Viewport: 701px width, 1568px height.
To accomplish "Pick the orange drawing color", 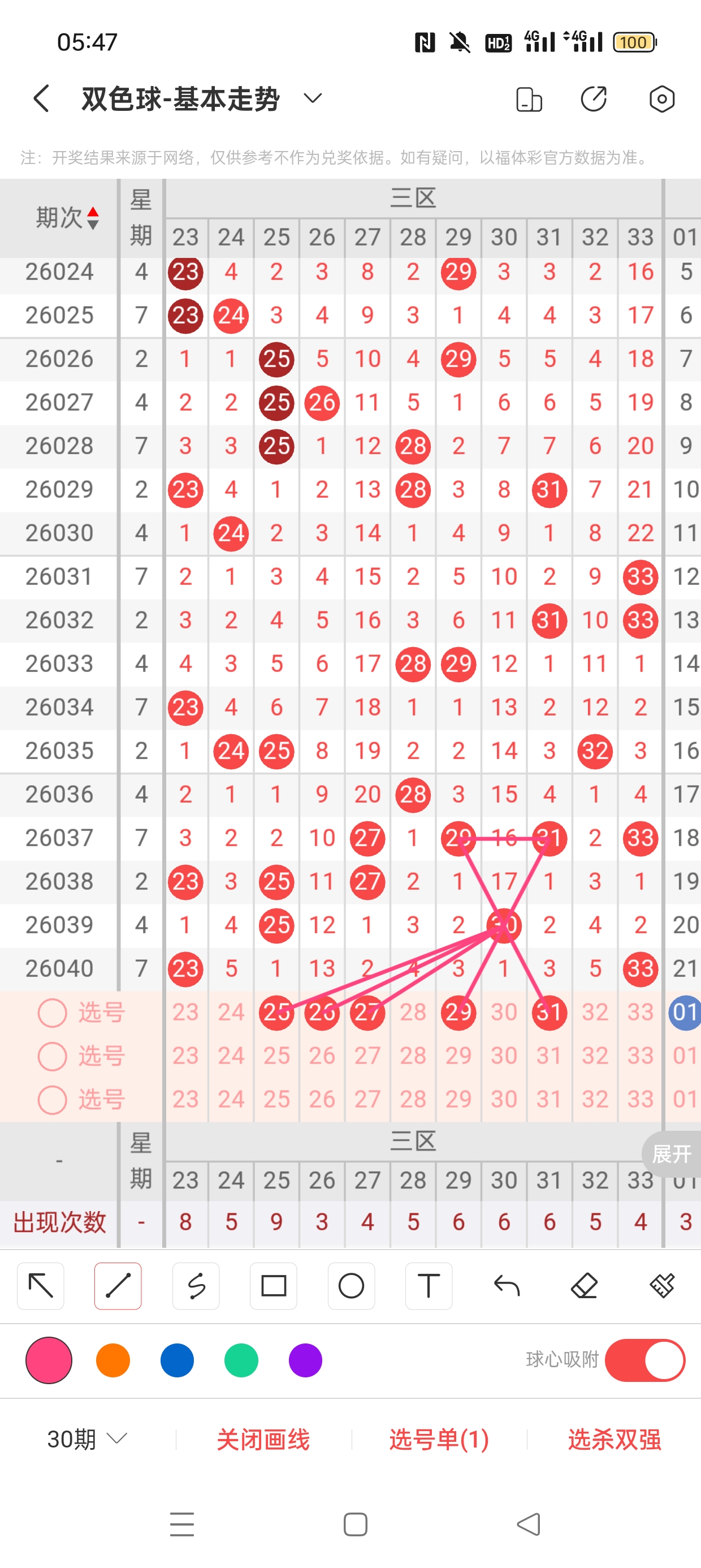I will pyautogui.click(x=113, y=1360).
